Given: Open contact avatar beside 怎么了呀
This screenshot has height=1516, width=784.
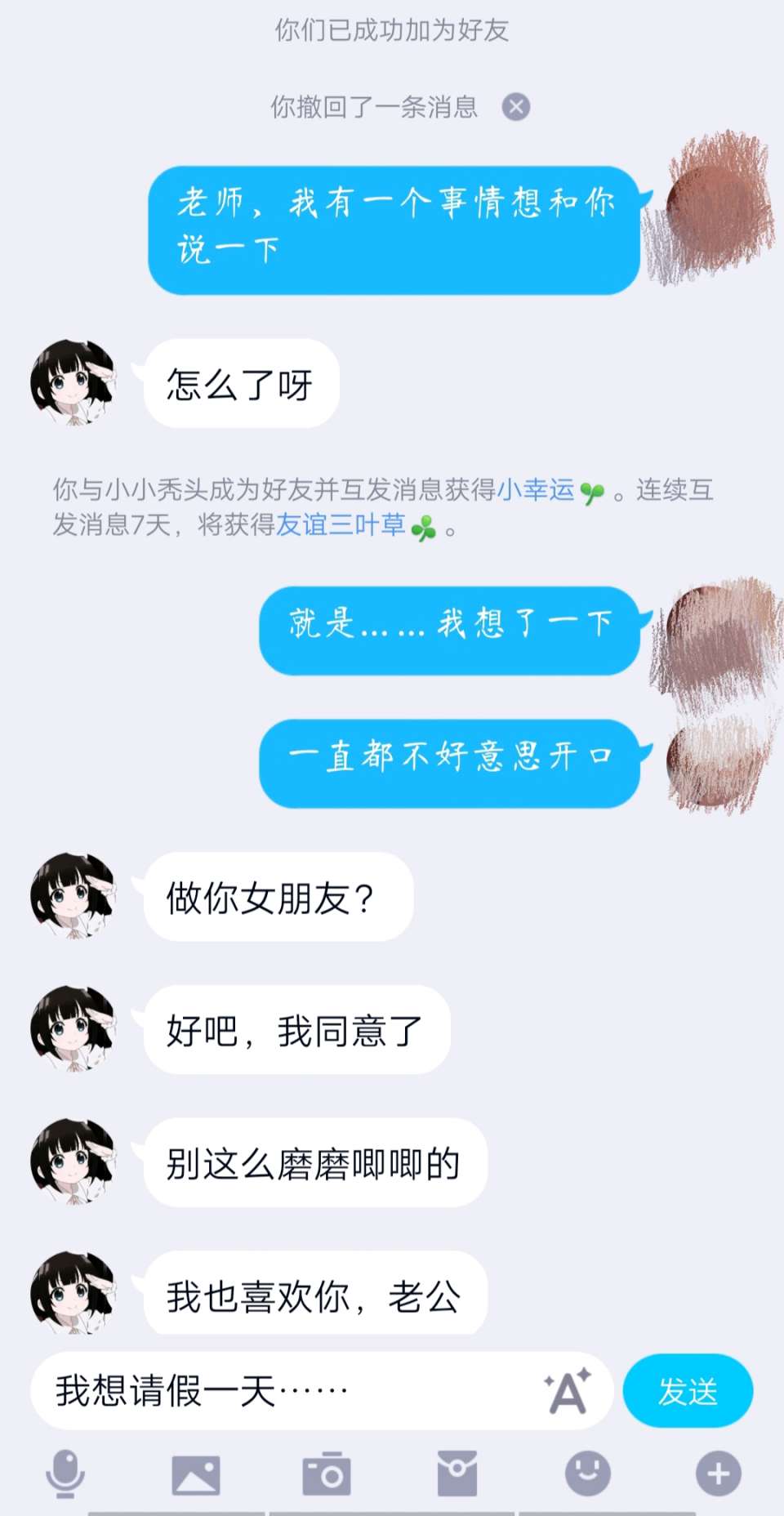Looking at the screenshot, I should coord(73,382).
